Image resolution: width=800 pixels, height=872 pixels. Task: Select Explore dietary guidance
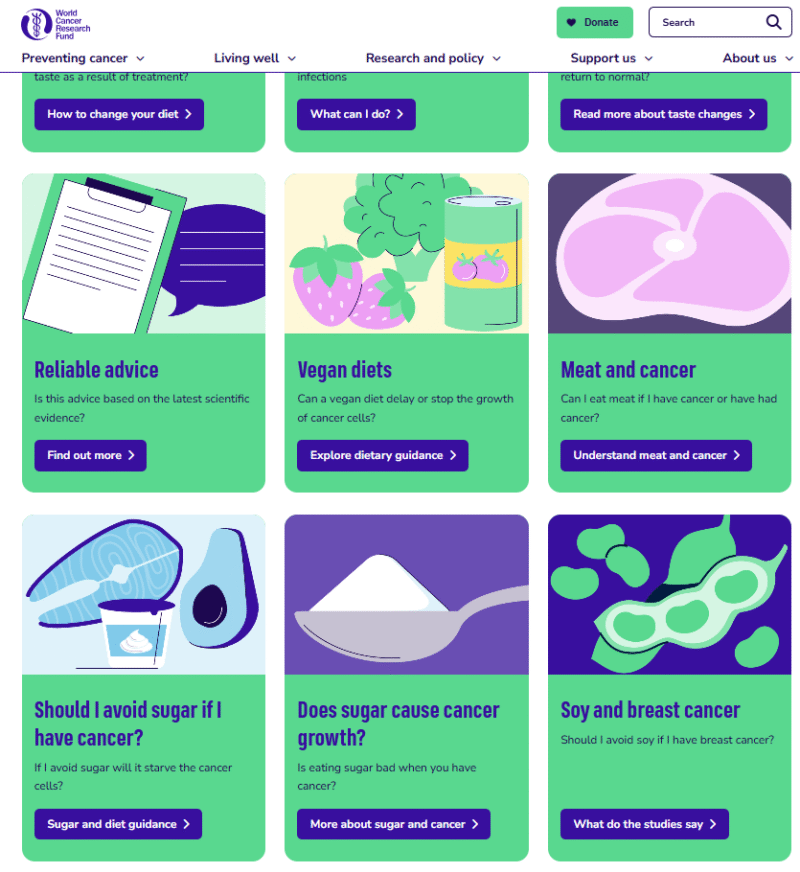pos(382,455)
